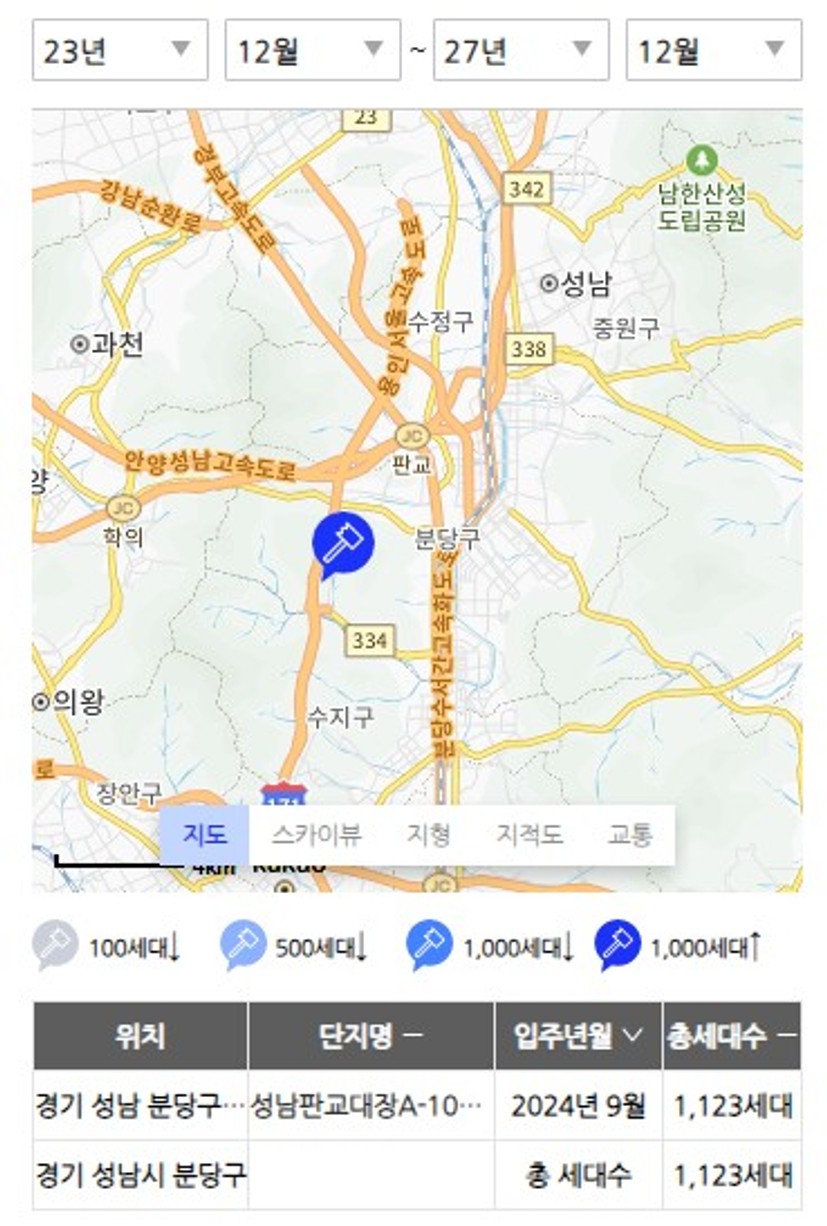This screenshot has width=827, height=1226.
Task: Open the start month dropdown
Action: pos(312,50)
